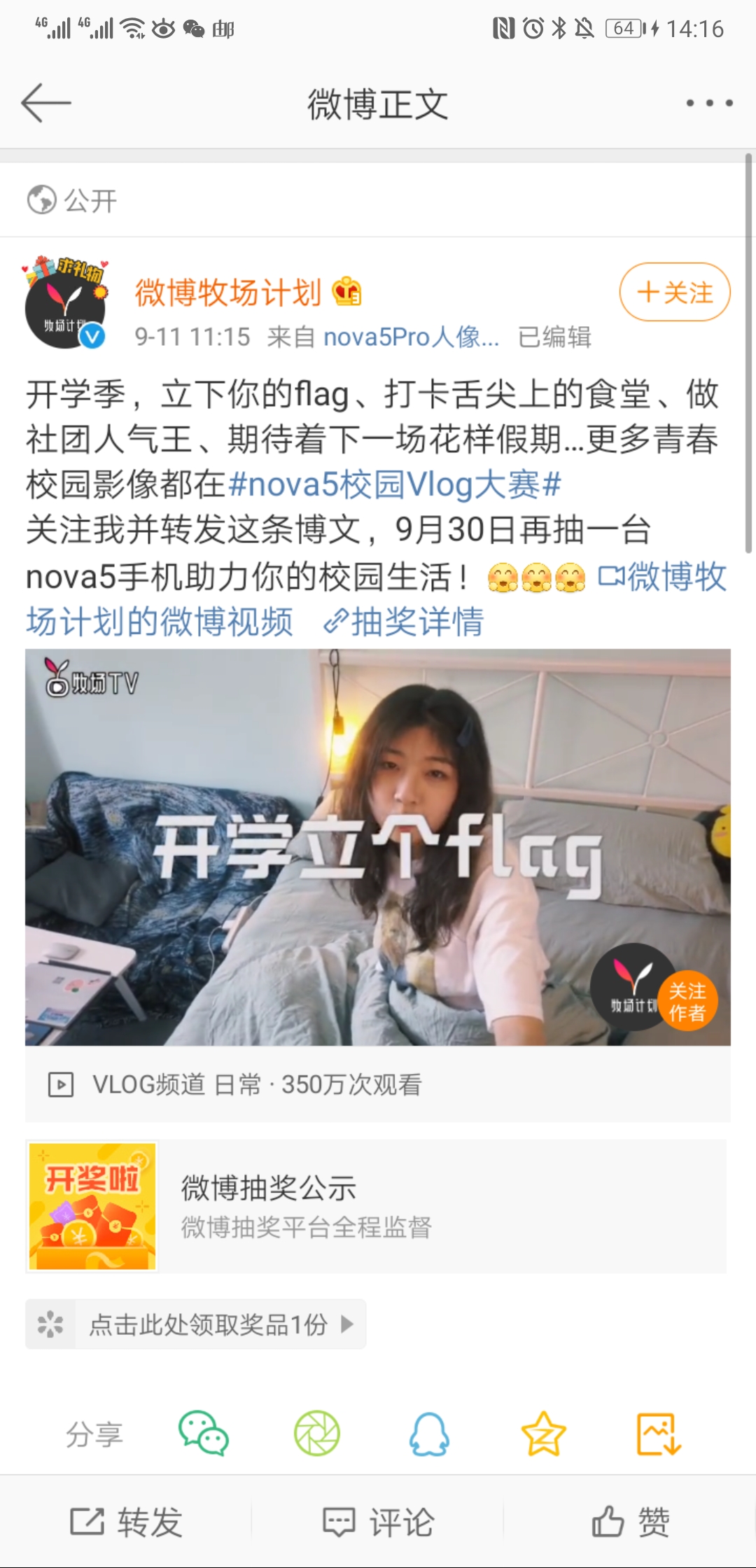Repost via the 转发 button

126,1522
